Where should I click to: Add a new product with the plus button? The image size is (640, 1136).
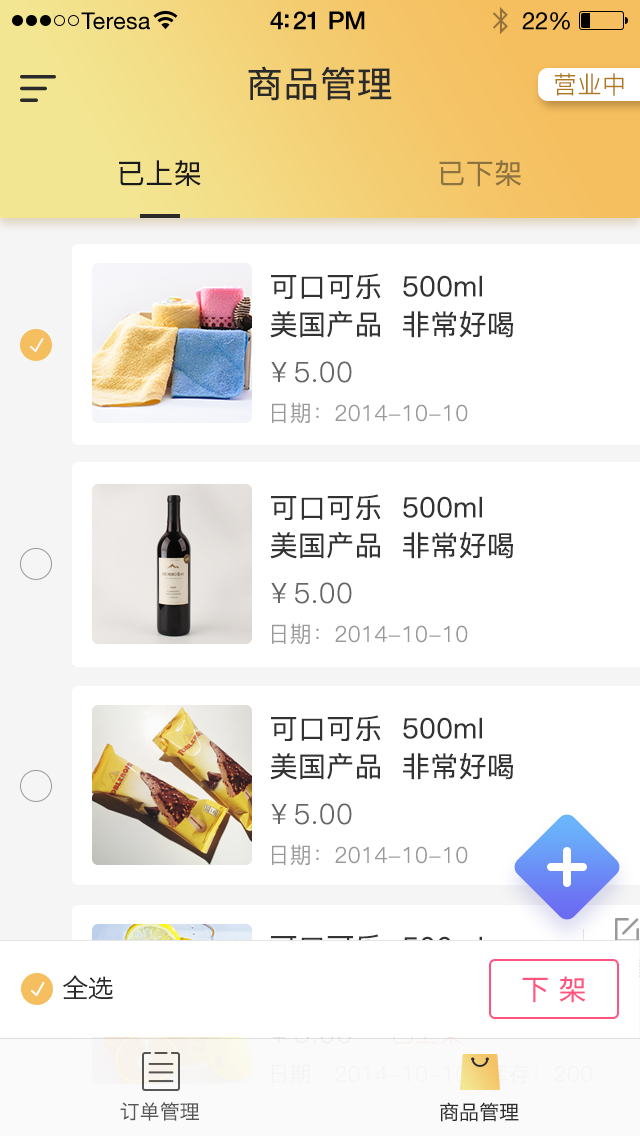(567, 867)
